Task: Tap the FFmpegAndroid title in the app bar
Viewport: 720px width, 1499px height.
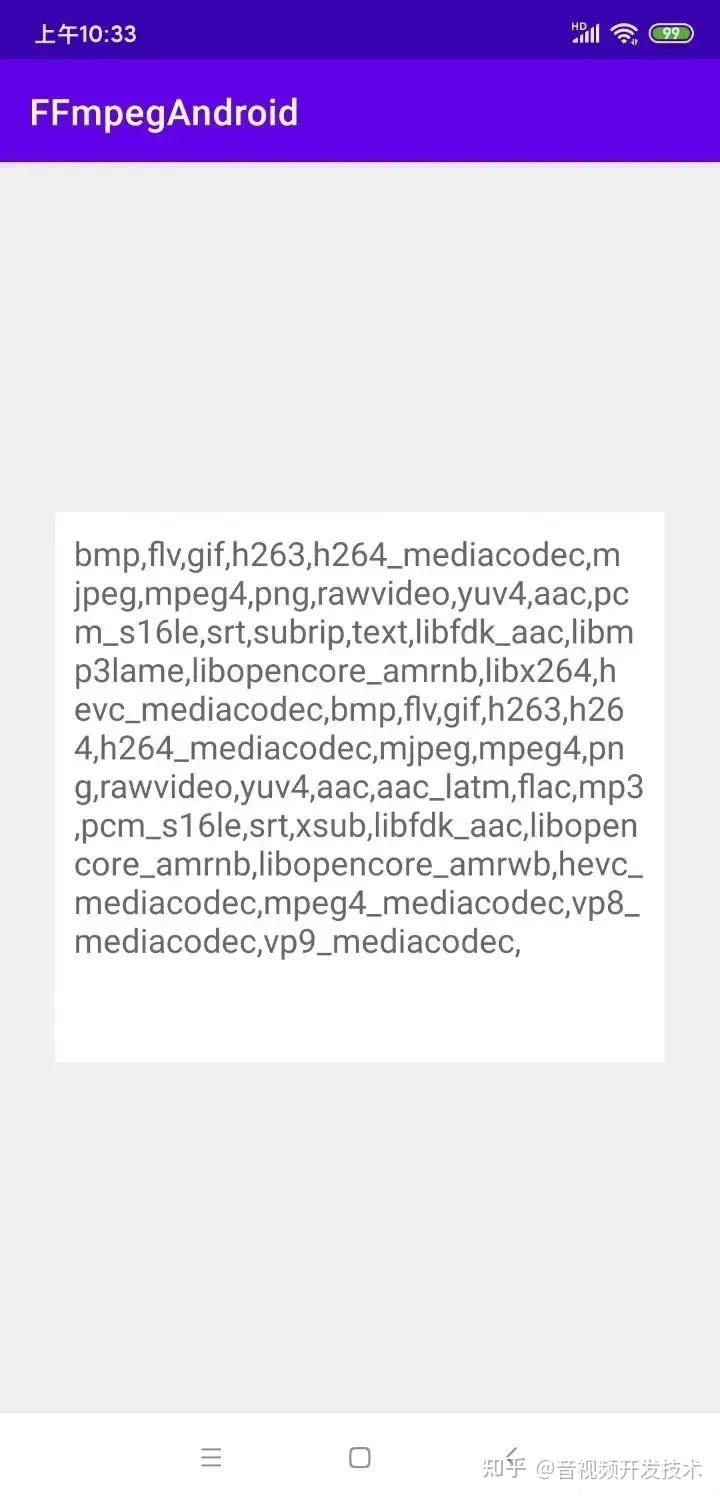Action: (163, 112)
